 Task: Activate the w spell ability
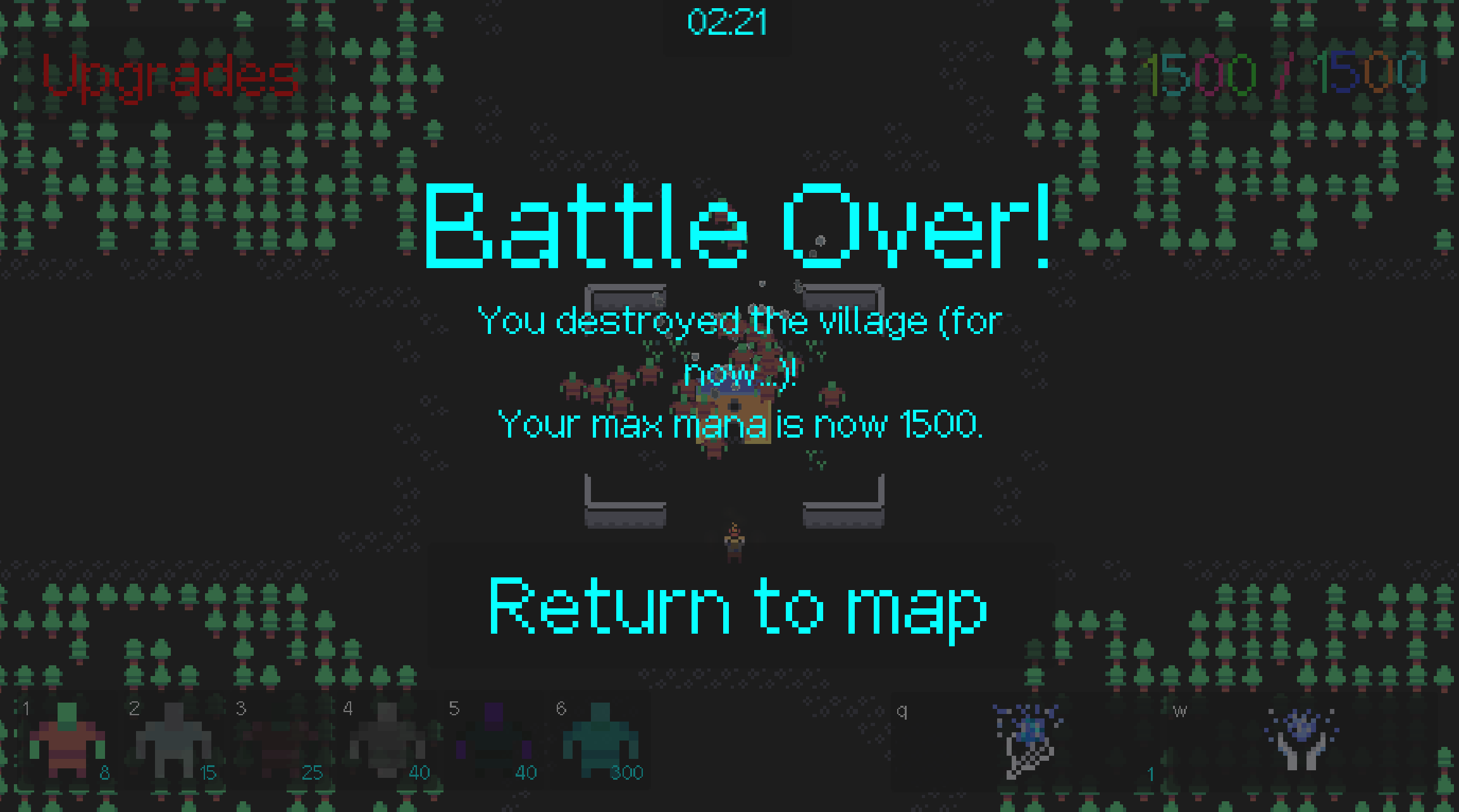[x=1300, y=740]
